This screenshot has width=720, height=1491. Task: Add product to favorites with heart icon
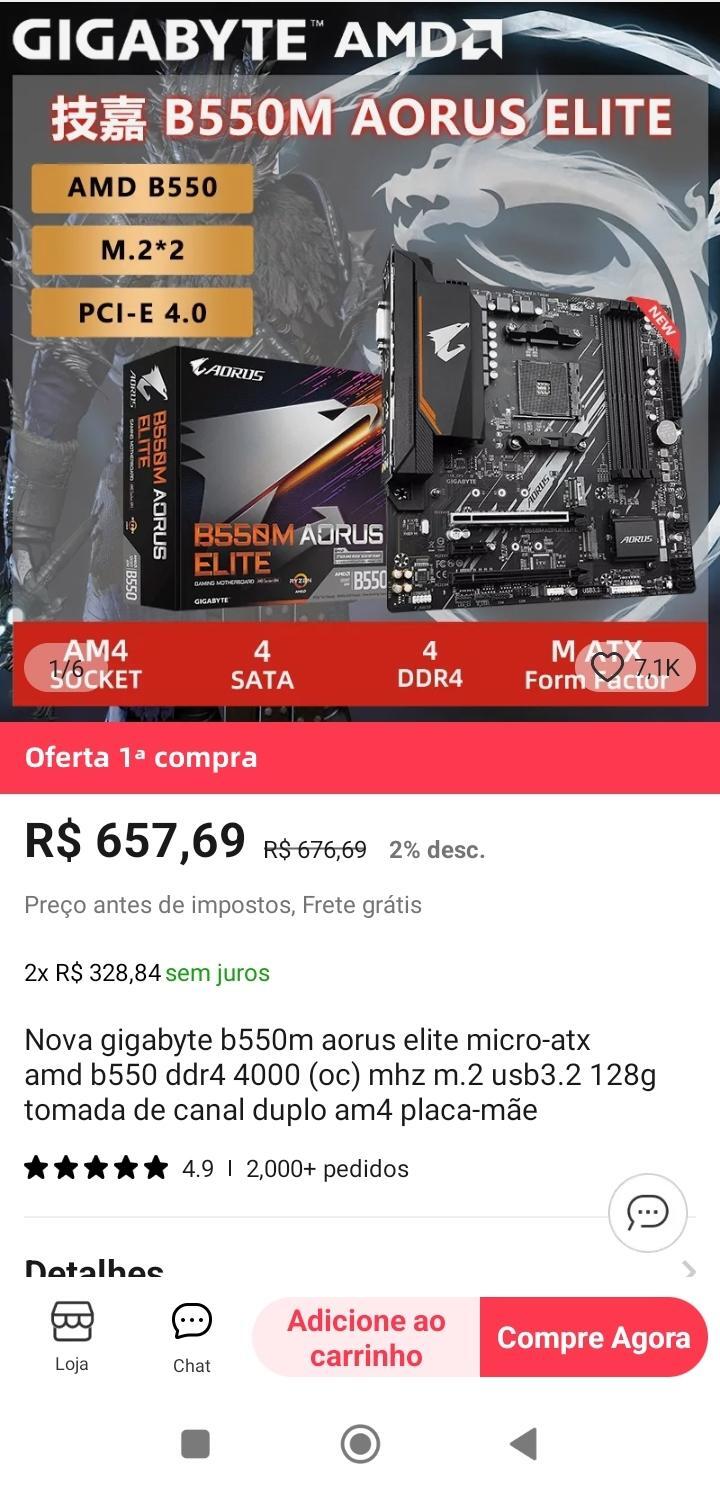point(607,667)
